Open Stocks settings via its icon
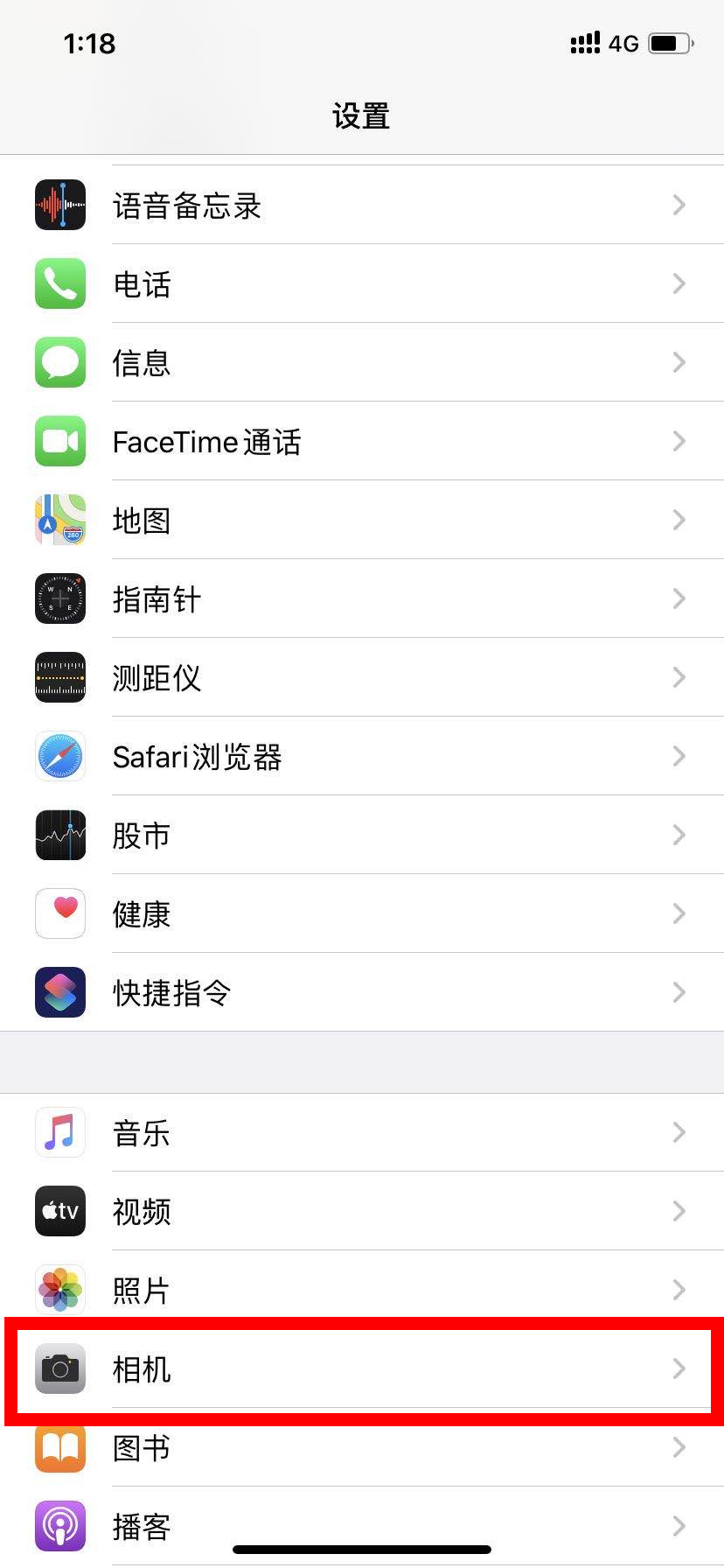Screen dimensions: 724x1568 [x=59, y=835]
